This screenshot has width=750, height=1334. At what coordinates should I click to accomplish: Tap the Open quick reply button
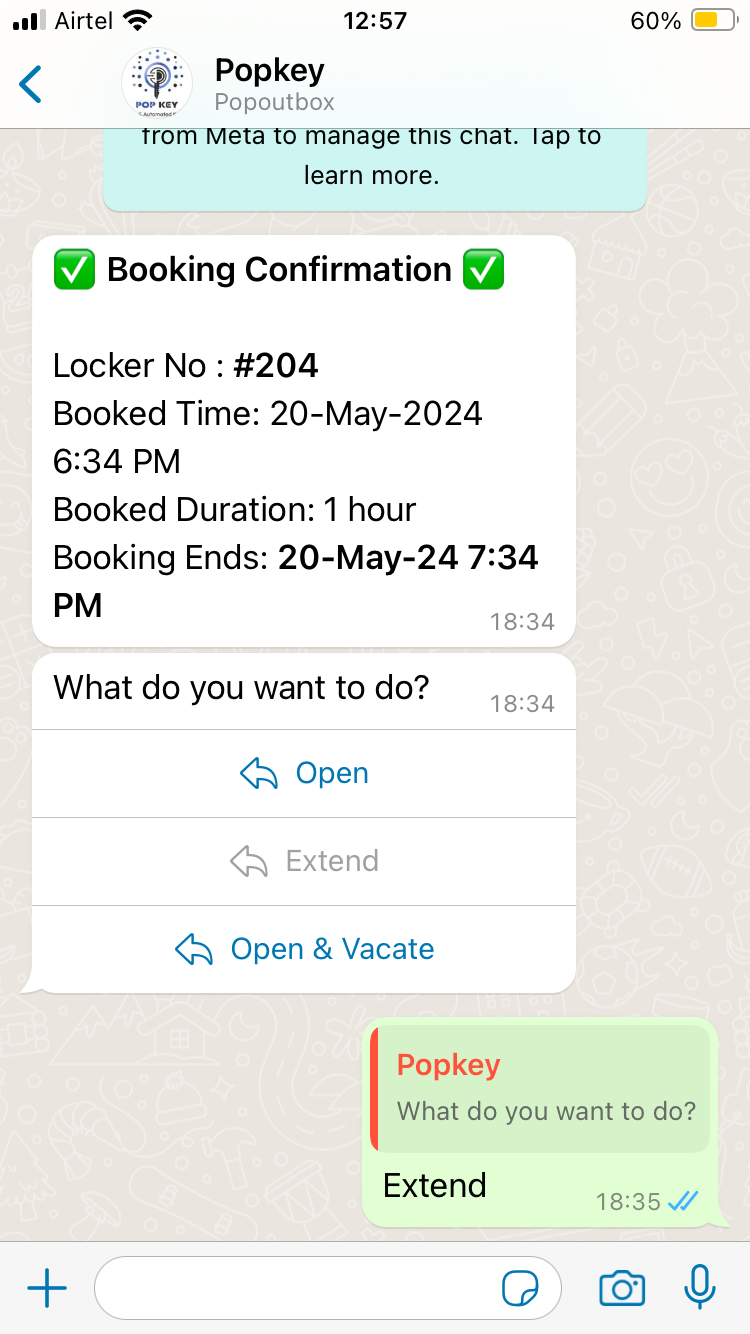point(304,773)
